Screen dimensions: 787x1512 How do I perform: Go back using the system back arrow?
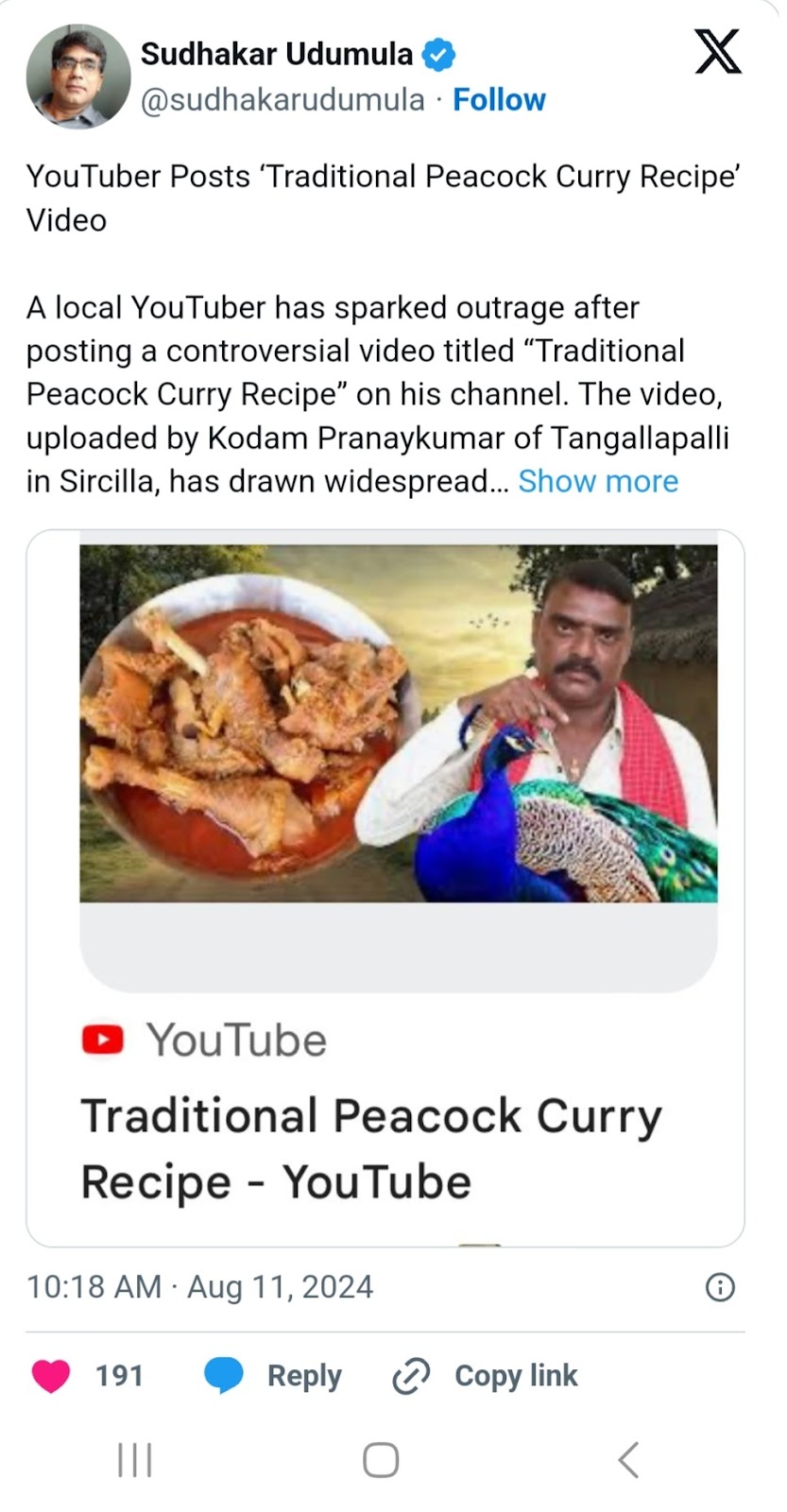point(629,1460)
